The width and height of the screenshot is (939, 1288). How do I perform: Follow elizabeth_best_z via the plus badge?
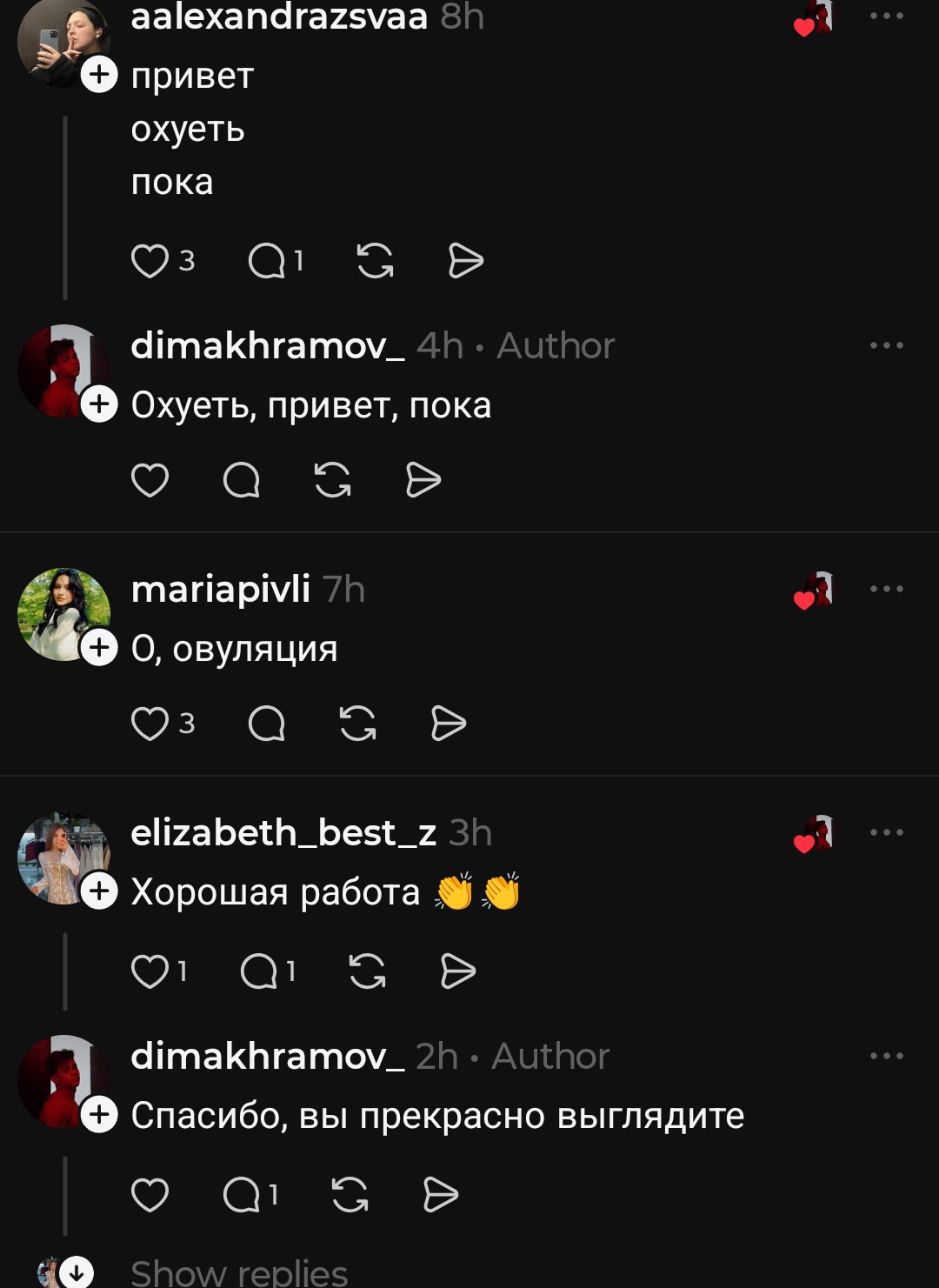pos(99,891)
